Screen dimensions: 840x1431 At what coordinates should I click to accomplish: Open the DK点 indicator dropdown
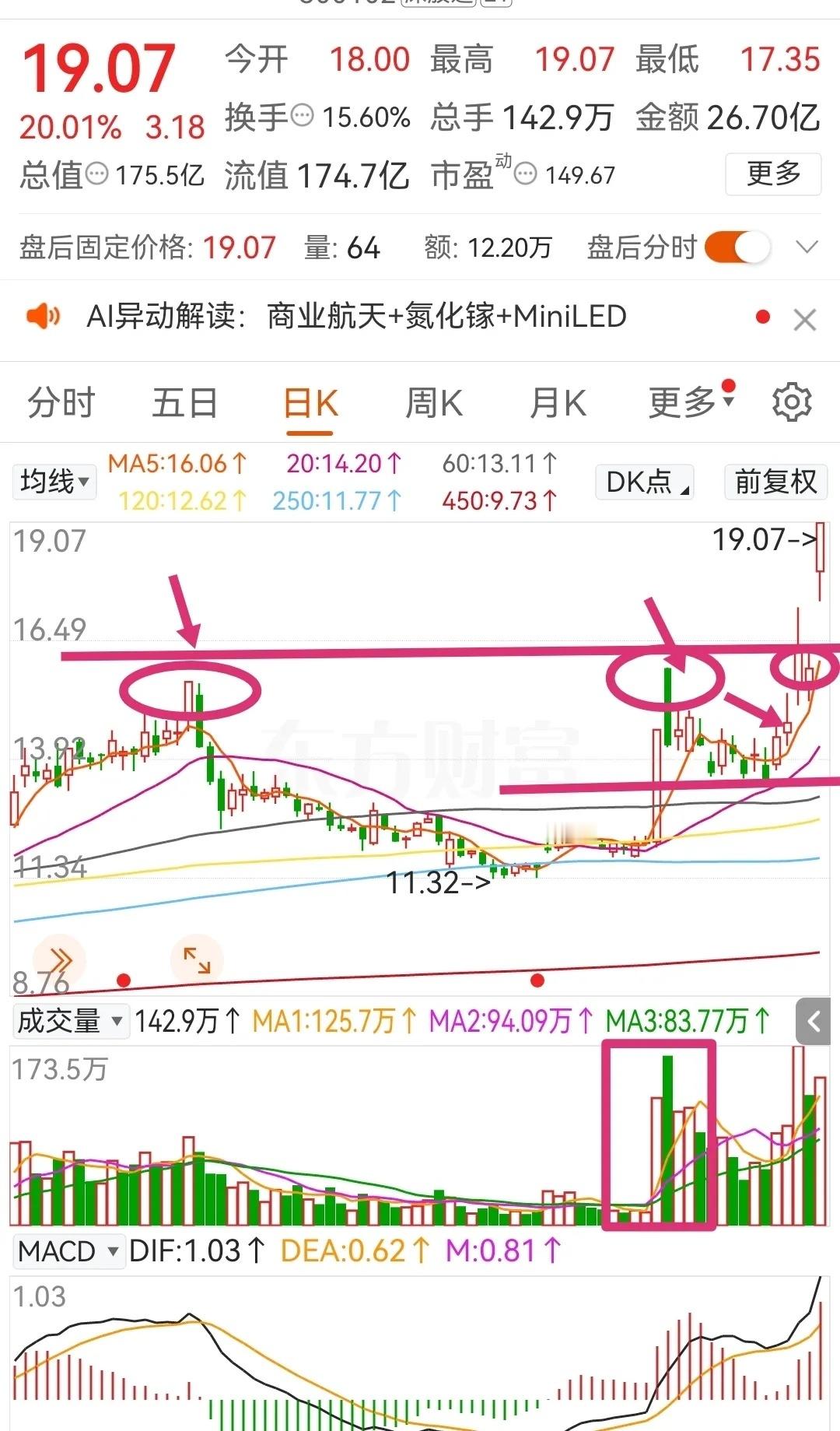coord(644,482)
